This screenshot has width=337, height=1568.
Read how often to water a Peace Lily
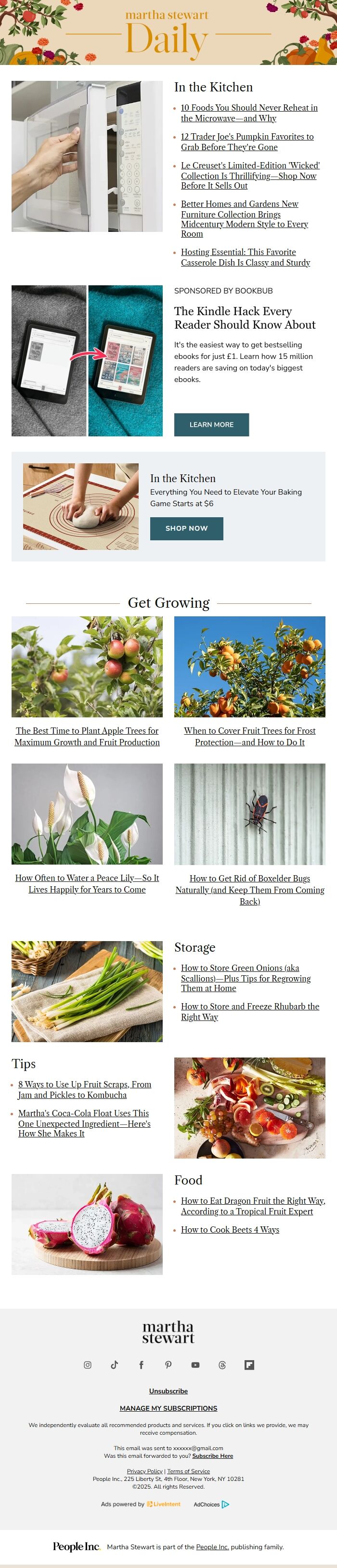click(x=87, y=883)
